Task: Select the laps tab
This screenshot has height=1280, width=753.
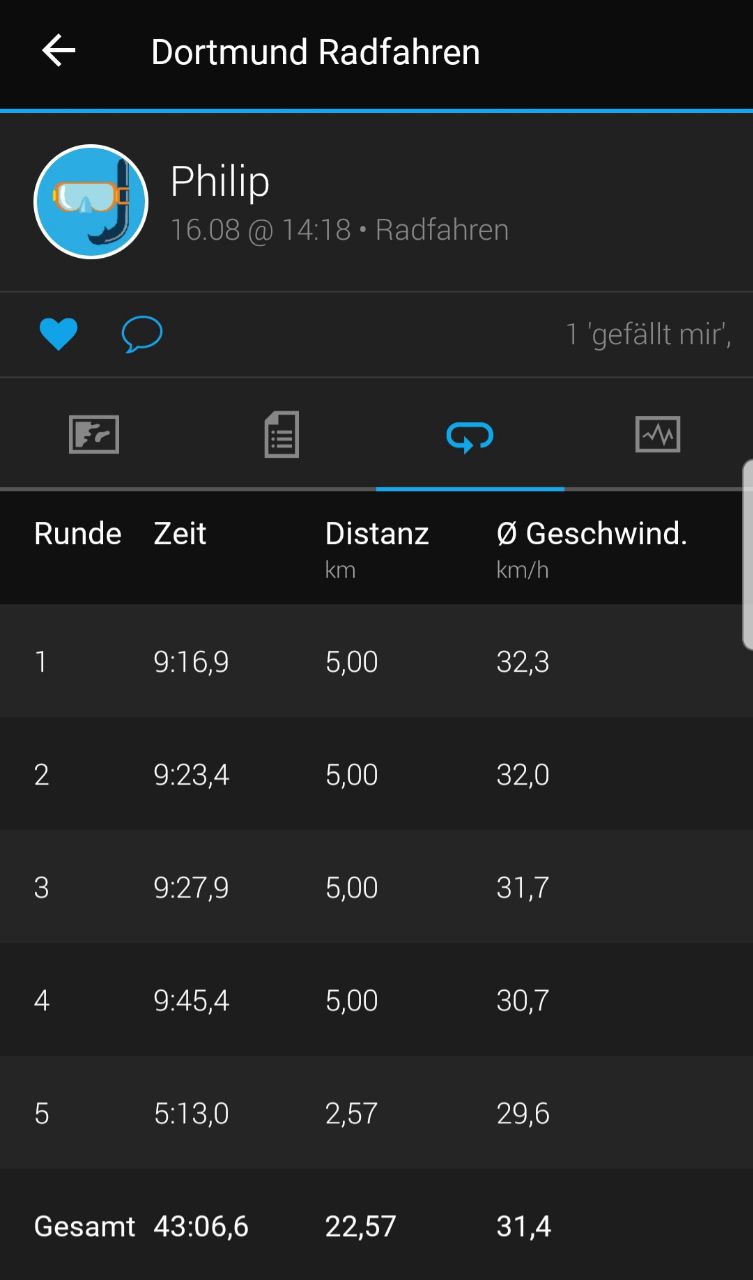Action: (x=470, y=435)
